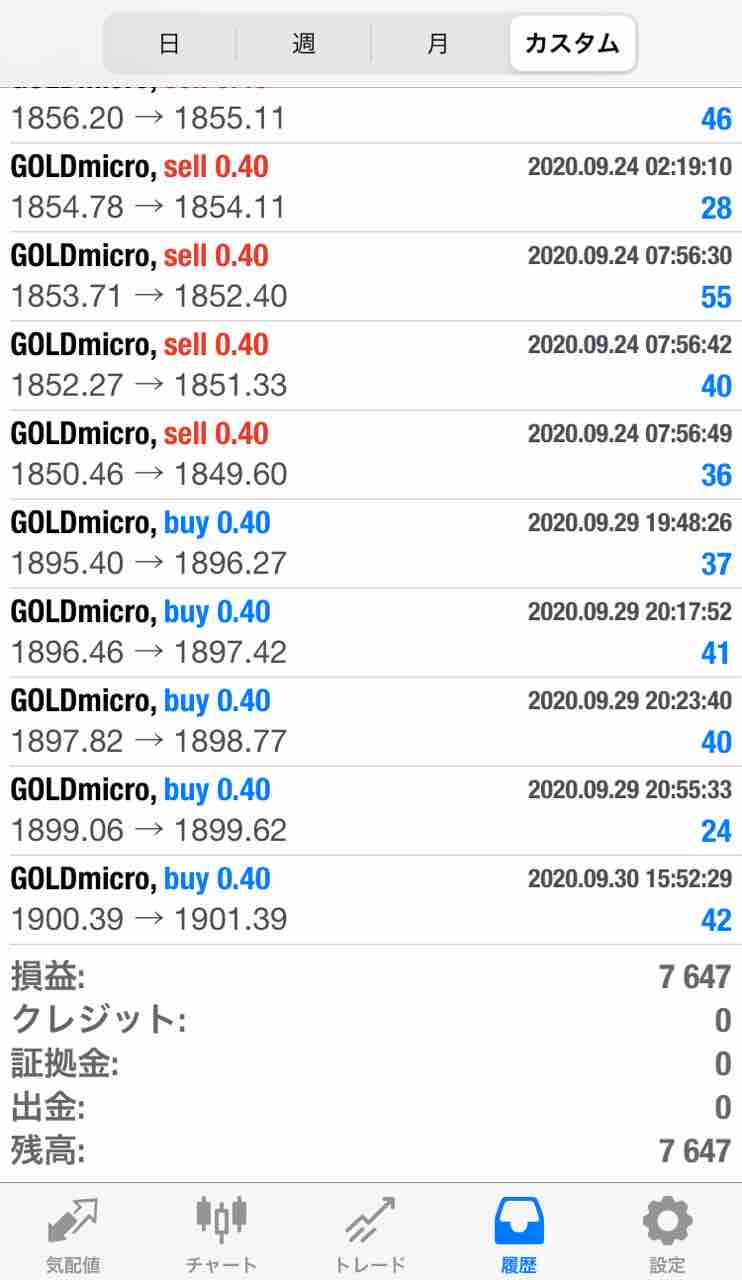View the buy trade at 2020.09.29 20:17:52
Screen dimensions: 742x1280
point(370,633)
